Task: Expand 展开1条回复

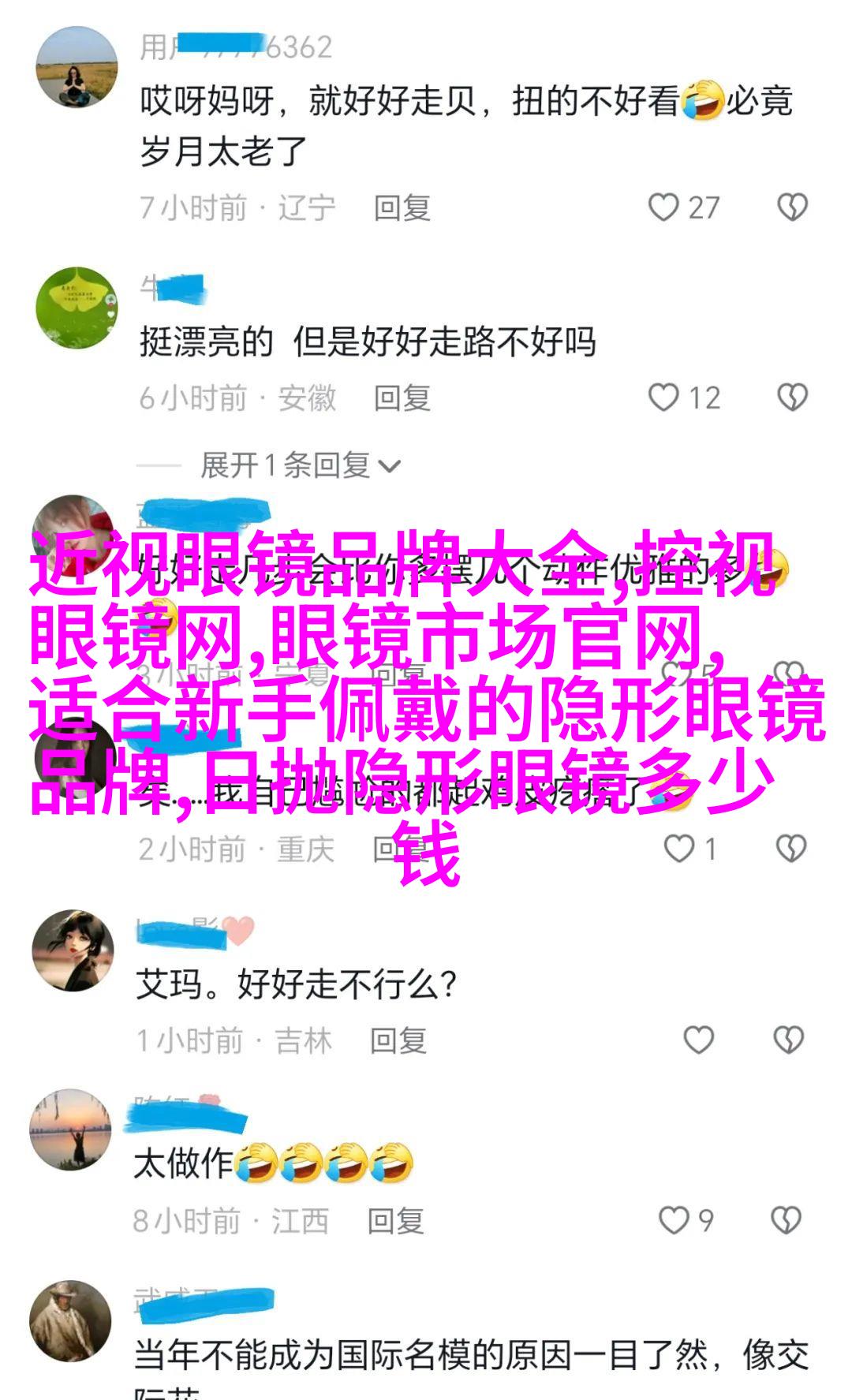Action: tap(300, 466)
